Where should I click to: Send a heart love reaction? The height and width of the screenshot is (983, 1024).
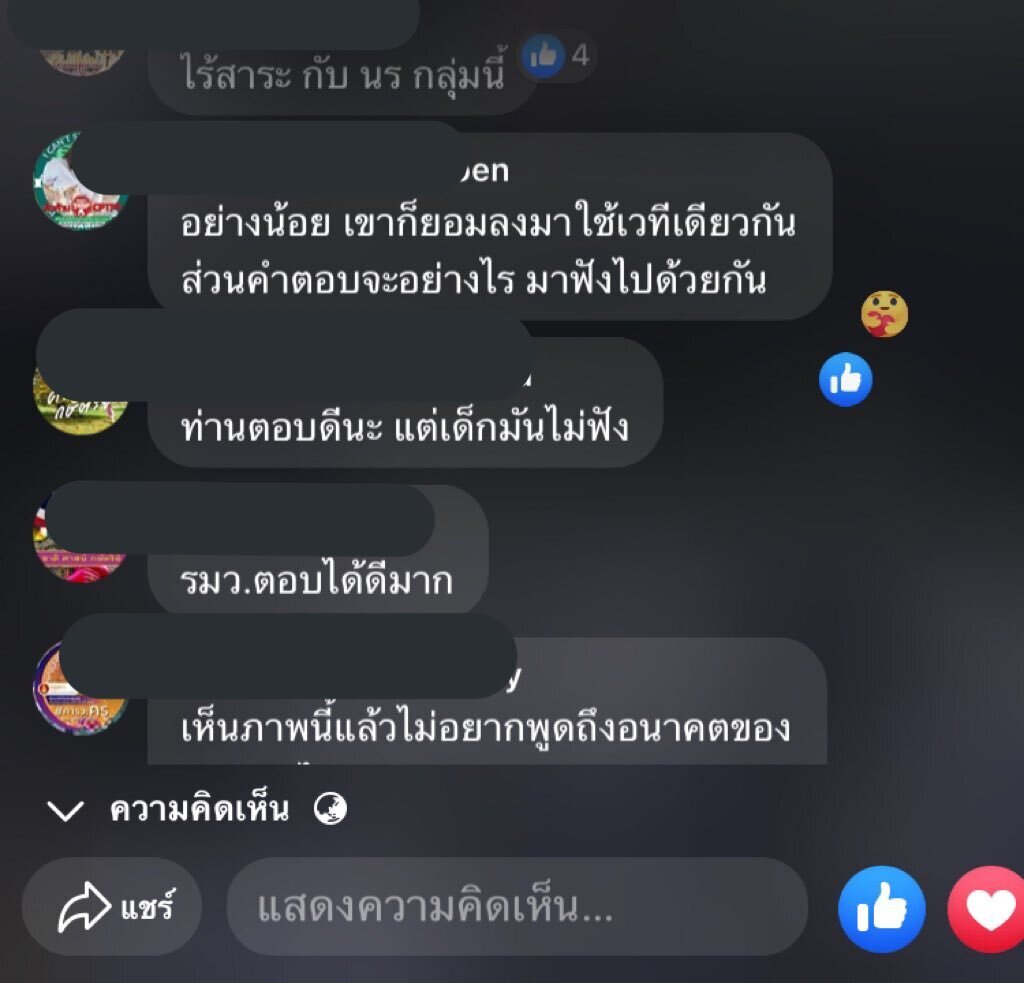(x=988, y=909)
